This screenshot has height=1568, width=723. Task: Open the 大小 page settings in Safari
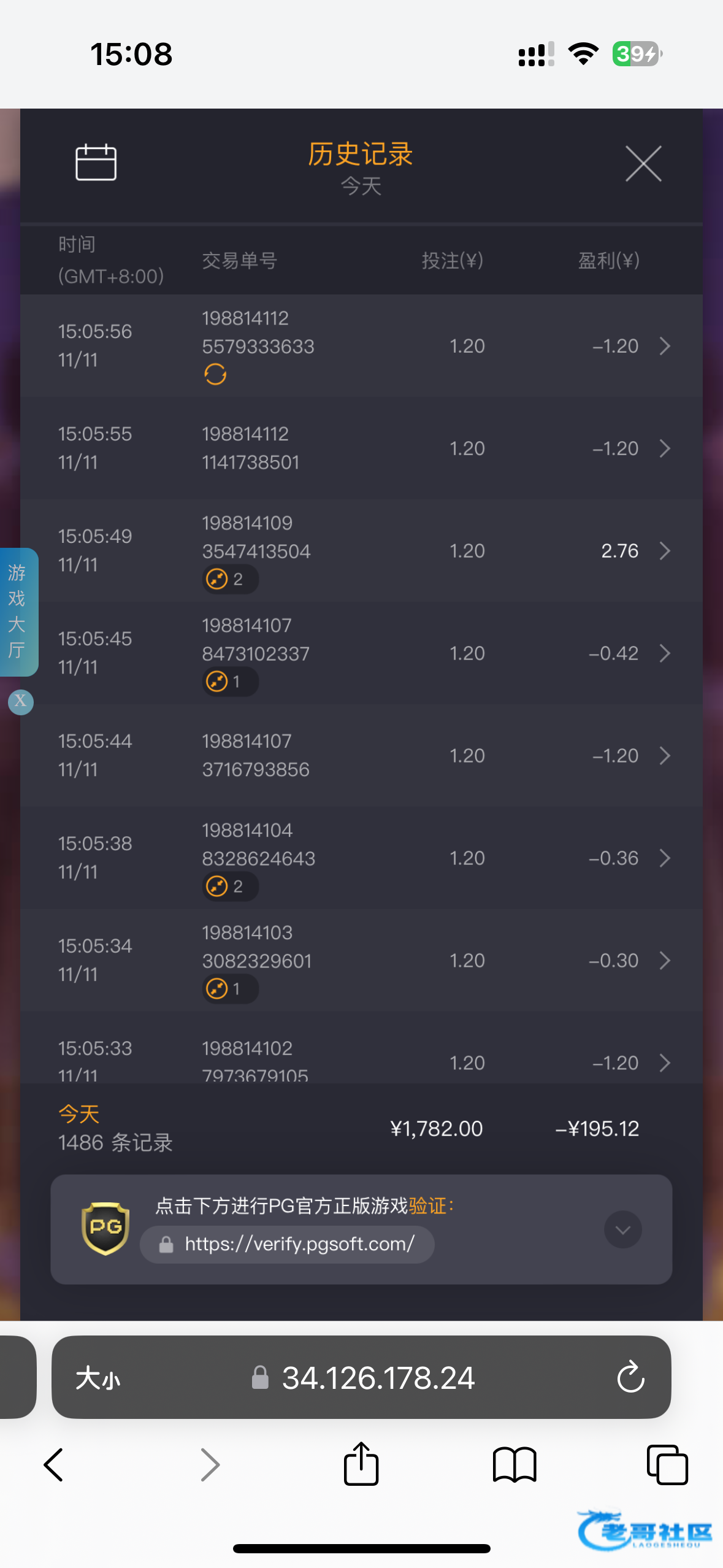click(x=98, y=1378)
